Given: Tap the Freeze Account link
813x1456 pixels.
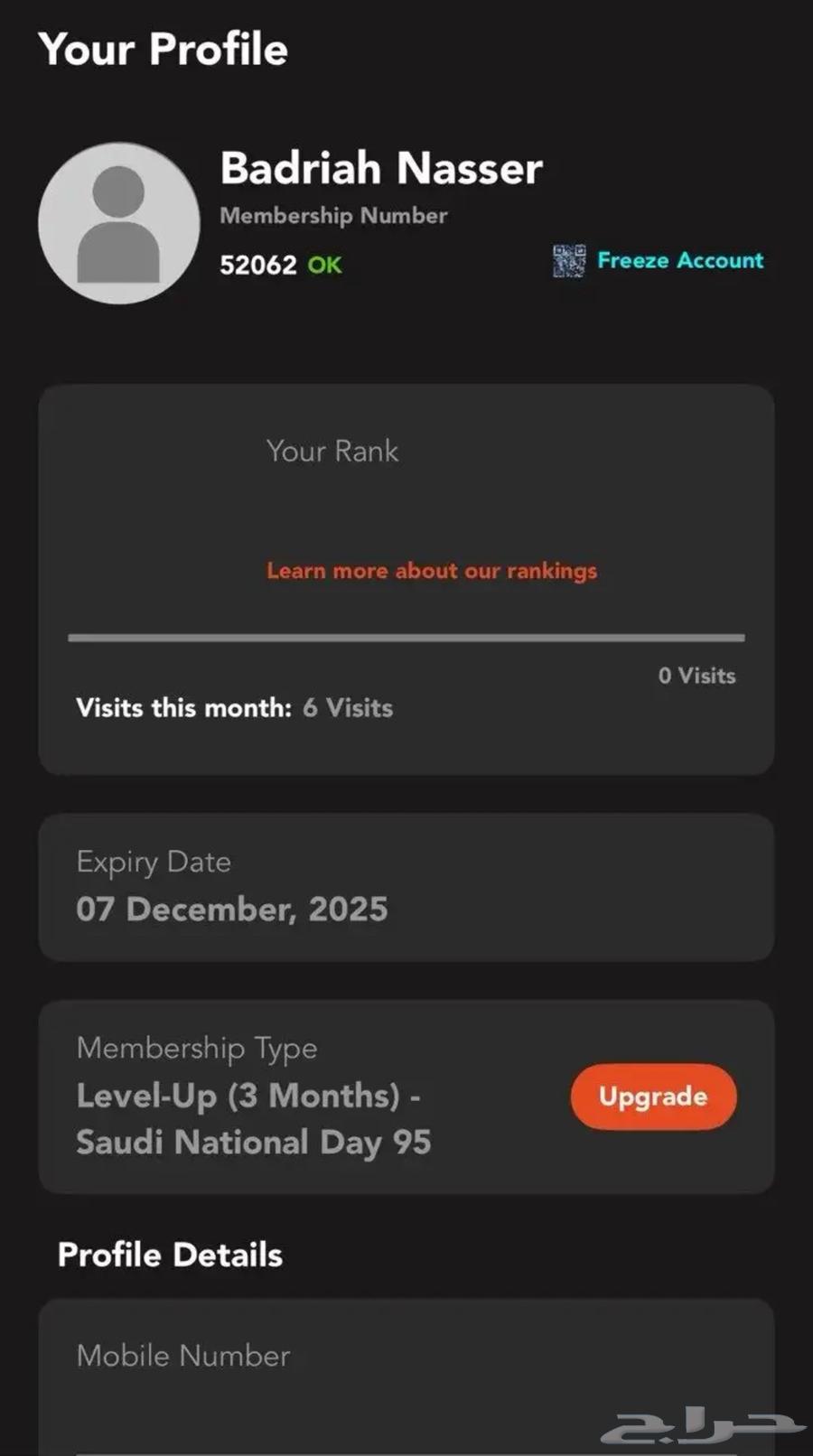Looking at the screenshot, I should pos(679,261).
